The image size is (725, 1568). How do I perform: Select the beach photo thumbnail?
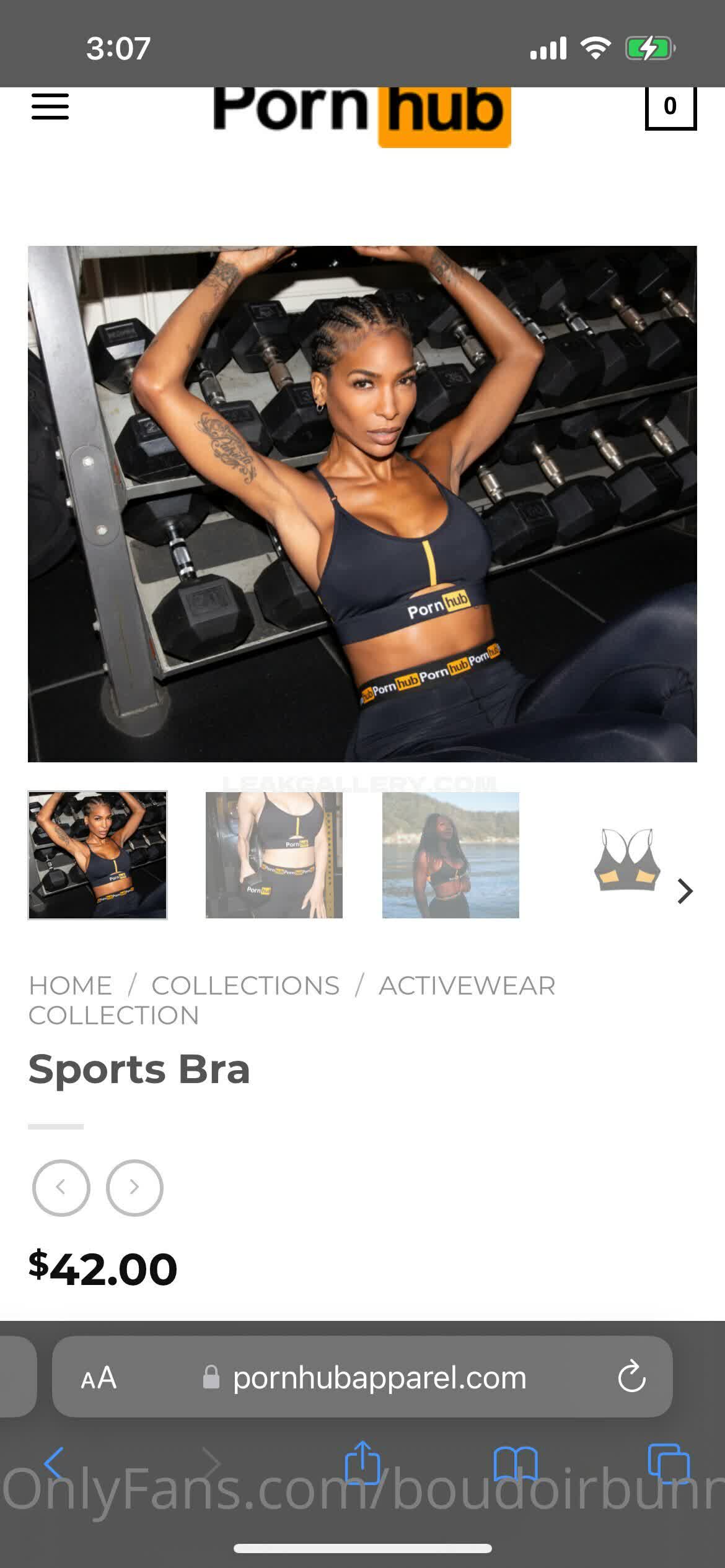(450, 855)
